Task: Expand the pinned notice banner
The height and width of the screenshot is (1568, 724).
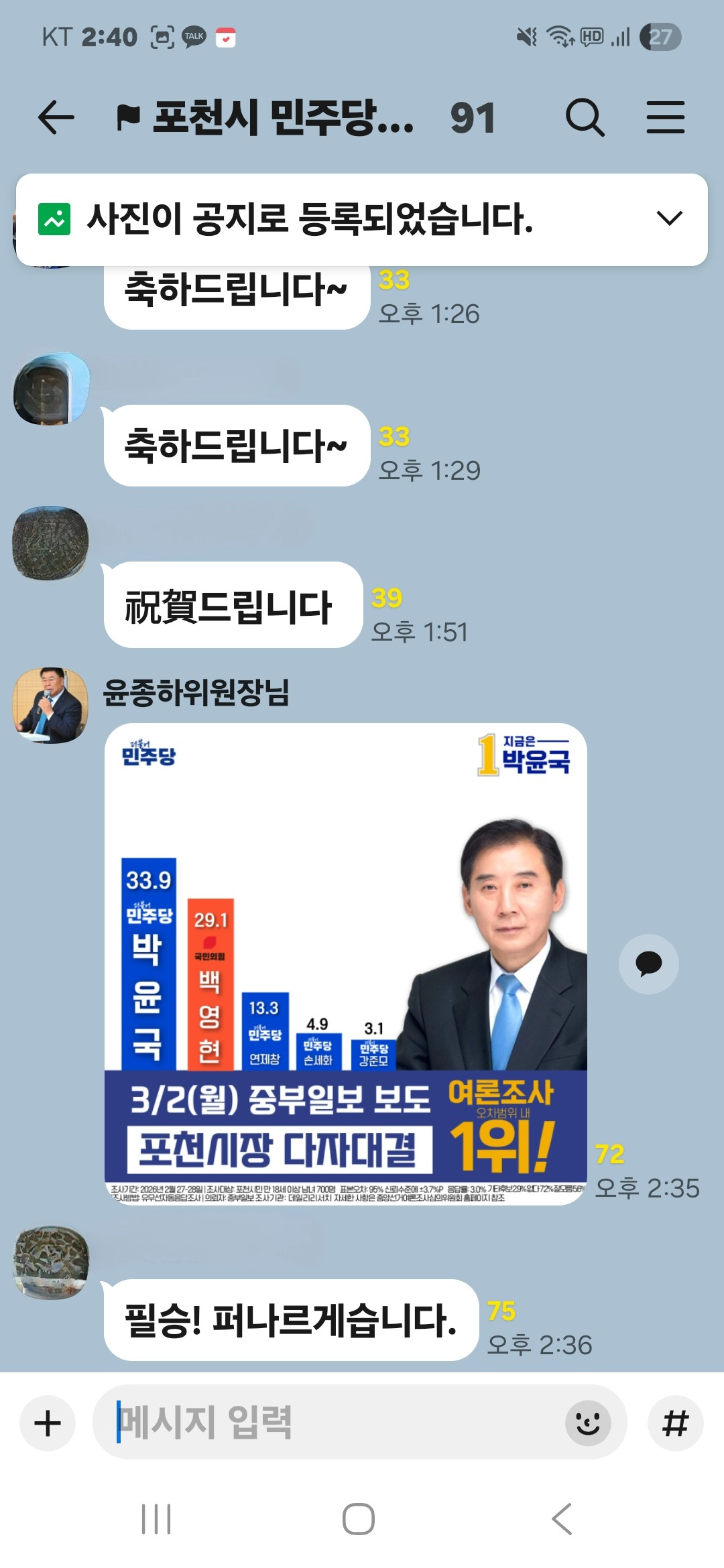Action: pos(668,218)
